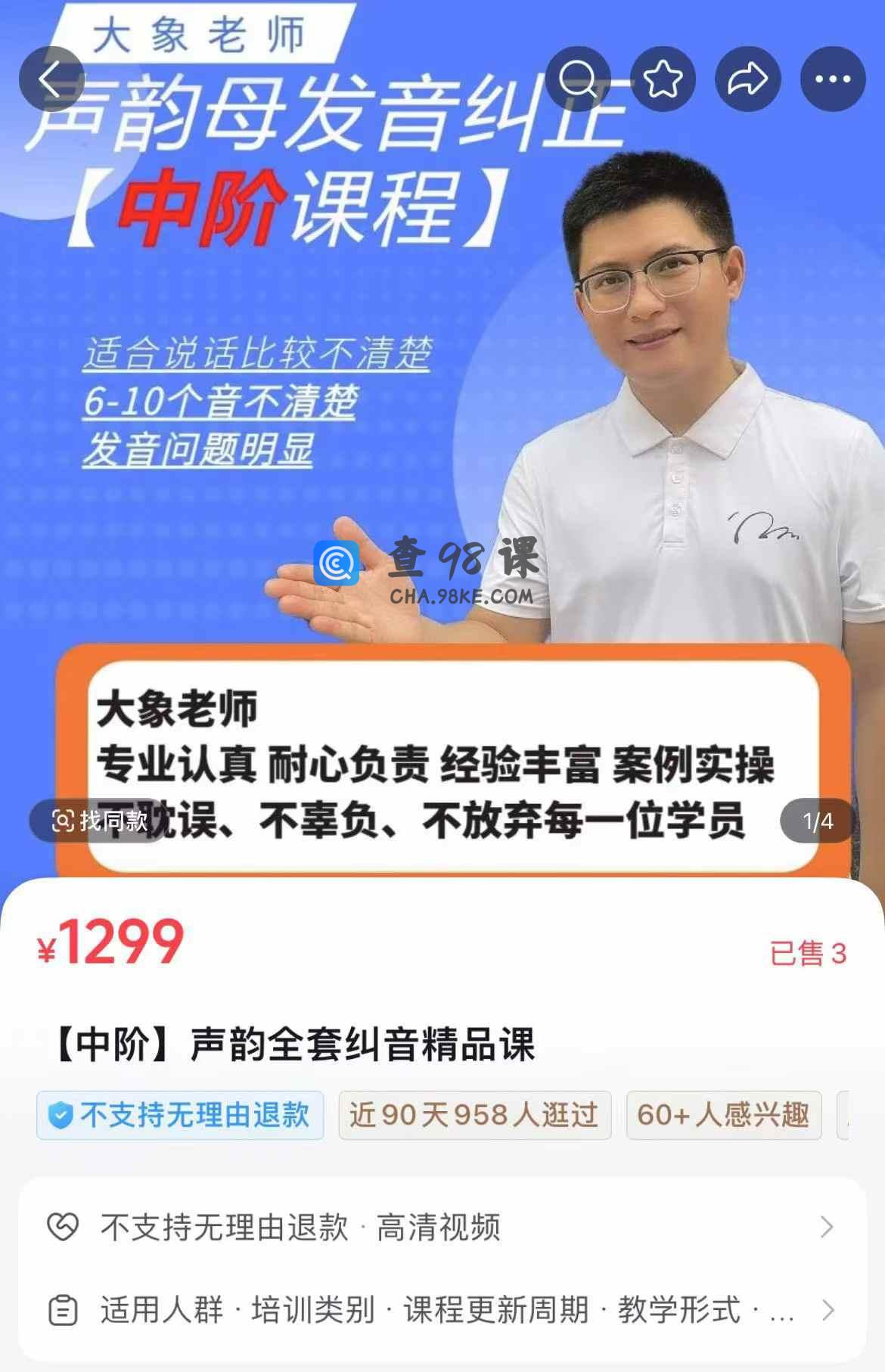Screen dimensions: 885x1372
Task: Share this course listing
Action: pyautogui.click(x=747, y=79)
